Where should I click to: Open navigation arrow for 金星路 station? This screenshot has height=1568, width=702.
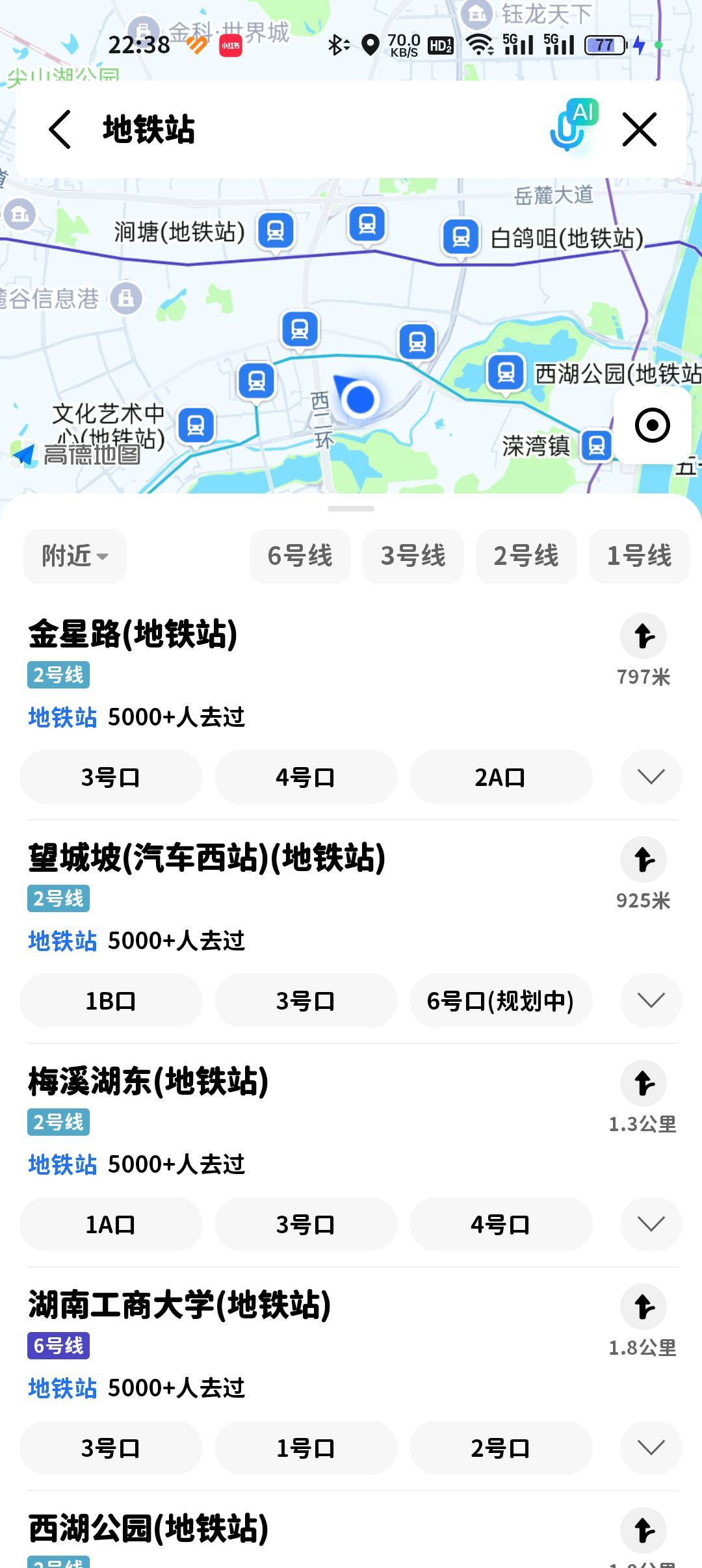(643, 636)
